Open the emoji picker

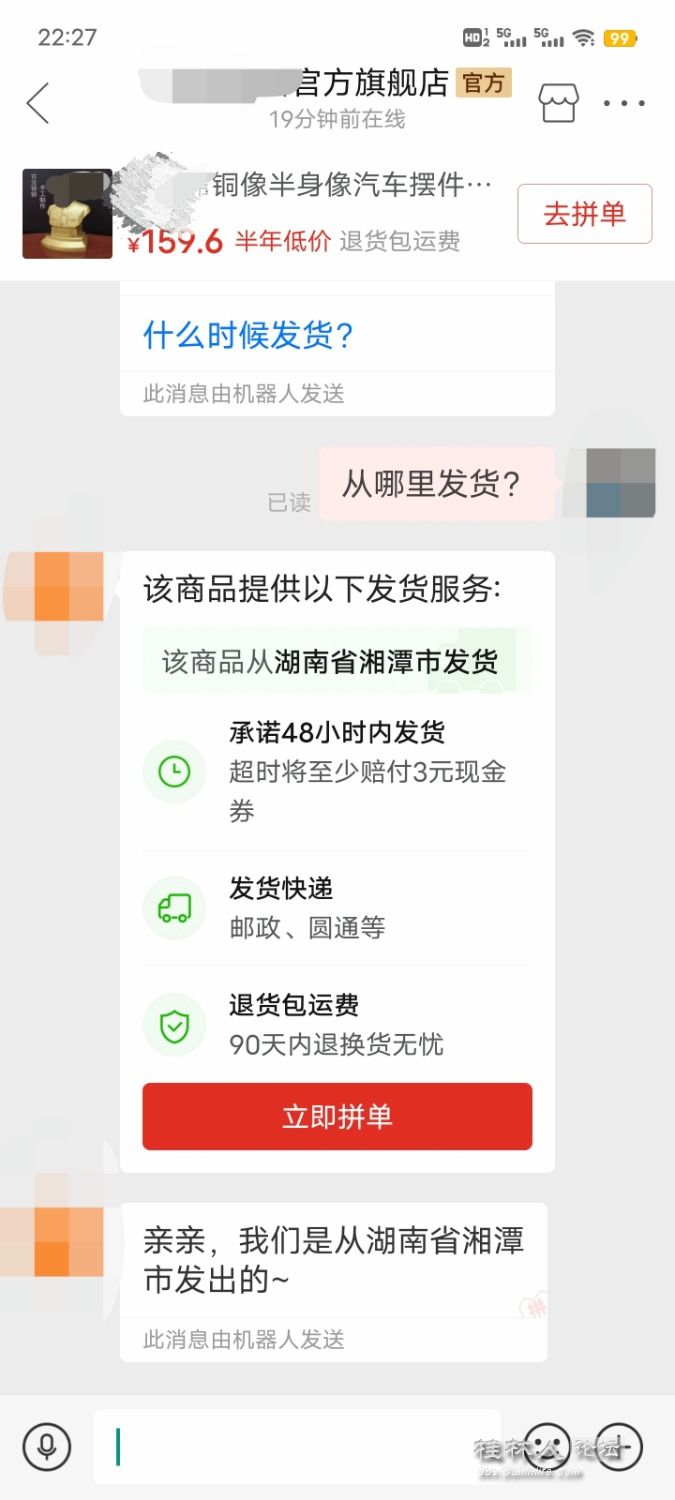coord(547,1446)
